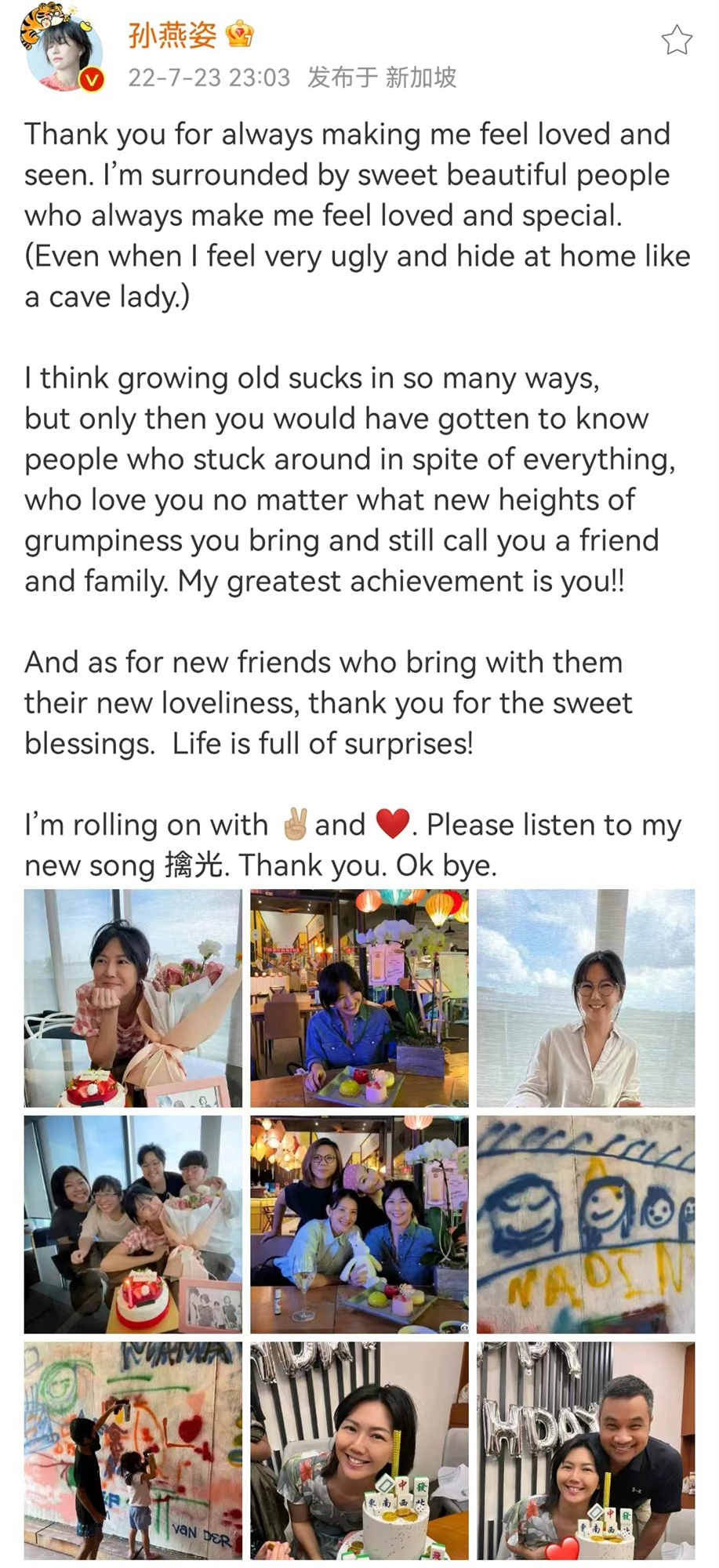The width and height of the screenshot is (719, 1568).
Task: Open the three-person restaurant photo with orchids
Action: [359, 1224]
